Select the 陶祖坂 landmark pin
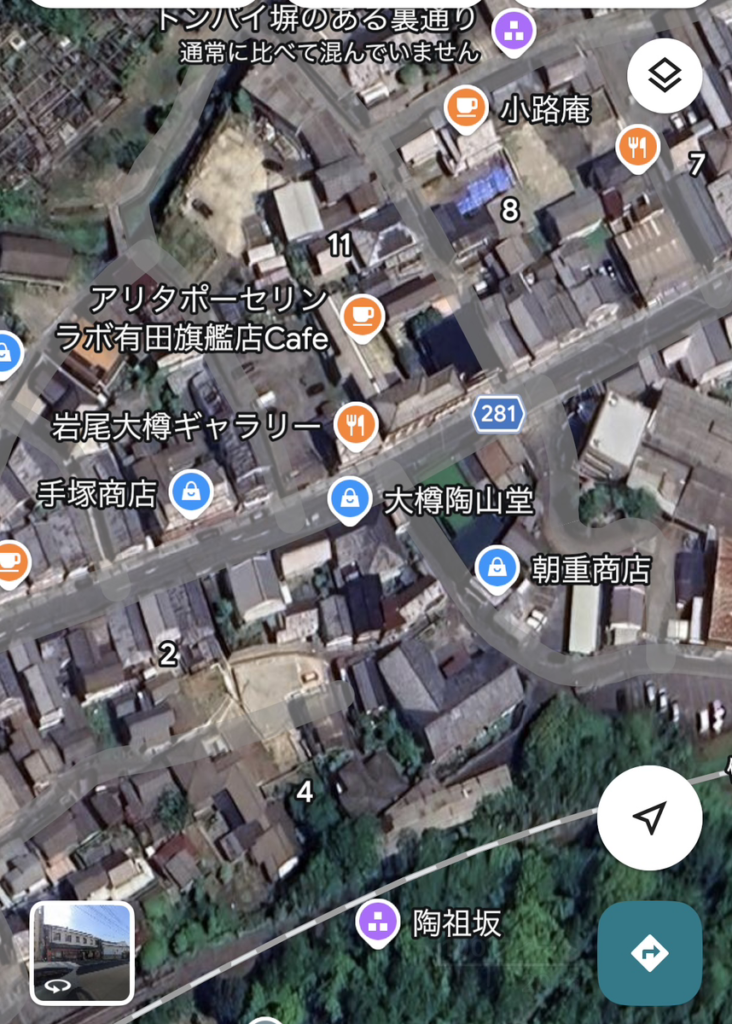This screenshot has height=1024, width=732. (x=378, y=921)
